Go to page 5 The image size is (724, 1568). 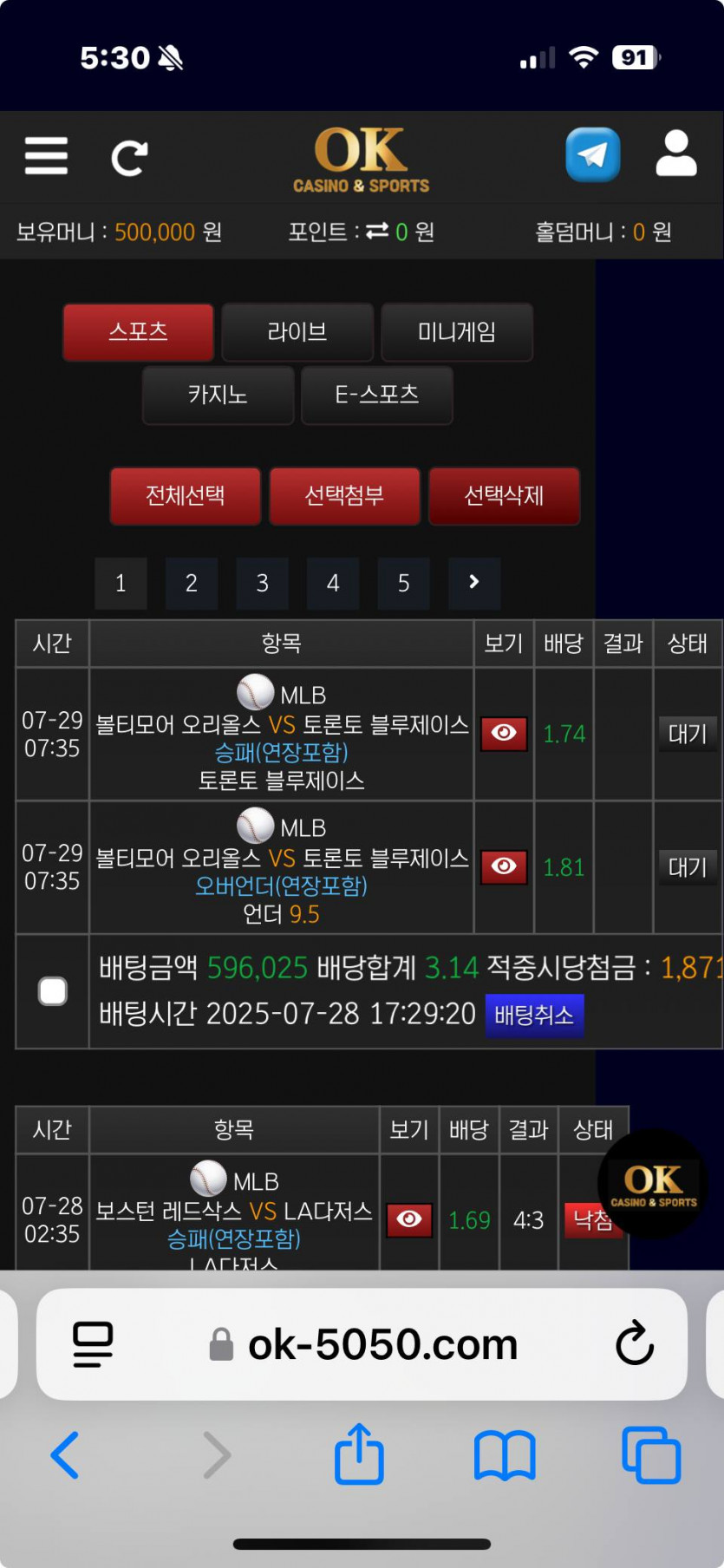(x=403, y=583)
